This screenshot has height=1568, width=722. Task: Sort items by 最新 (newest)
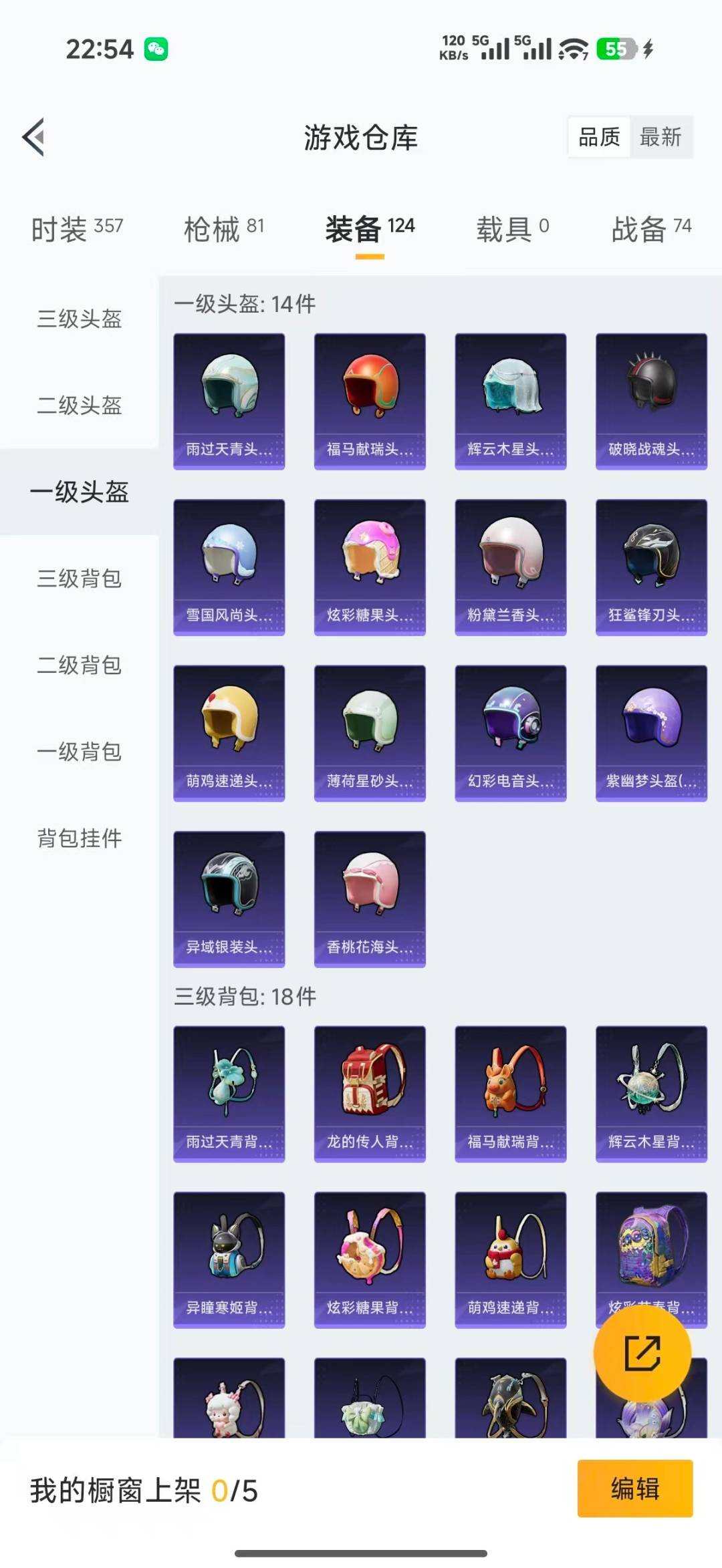click(x=660, y=138)
